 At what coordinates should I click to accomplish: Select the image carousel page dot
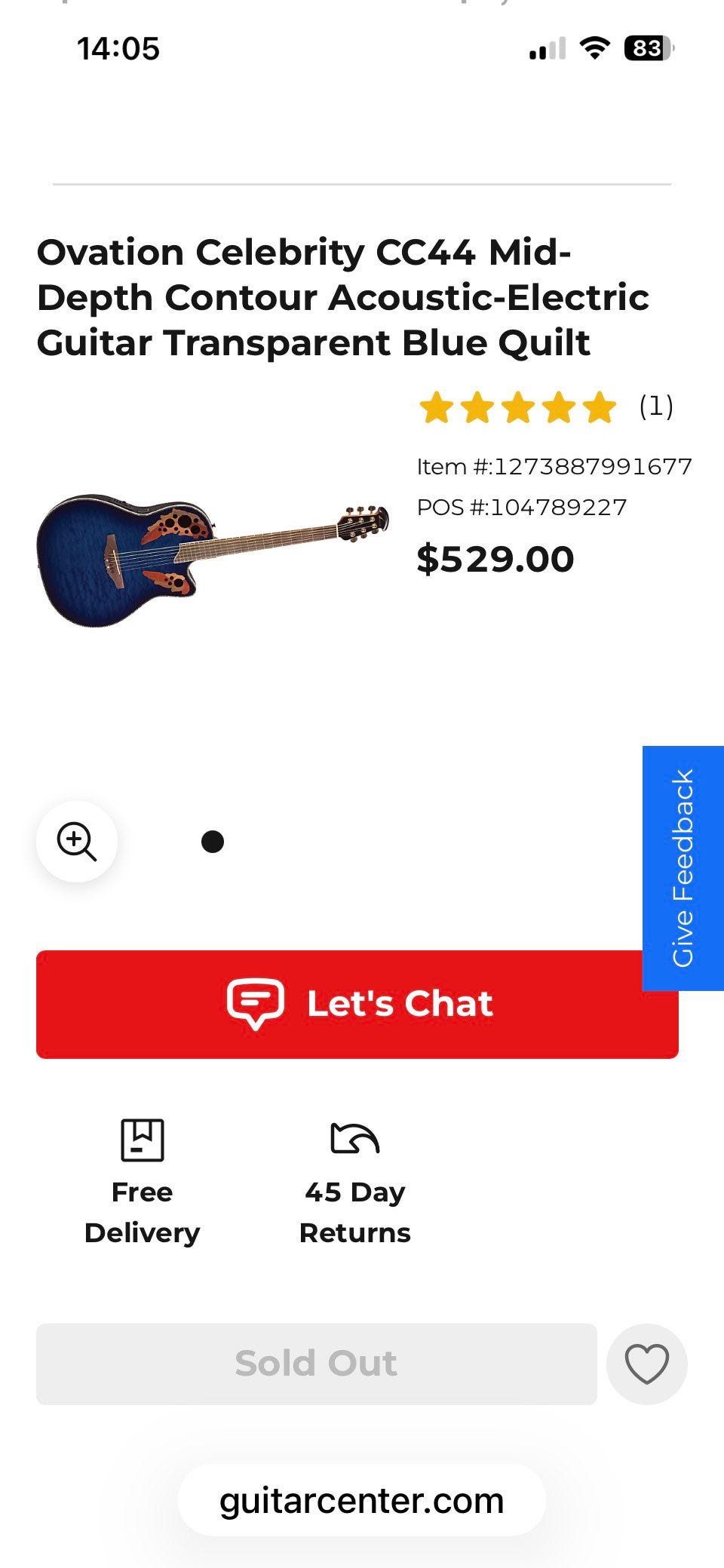(x=213, y=842)
